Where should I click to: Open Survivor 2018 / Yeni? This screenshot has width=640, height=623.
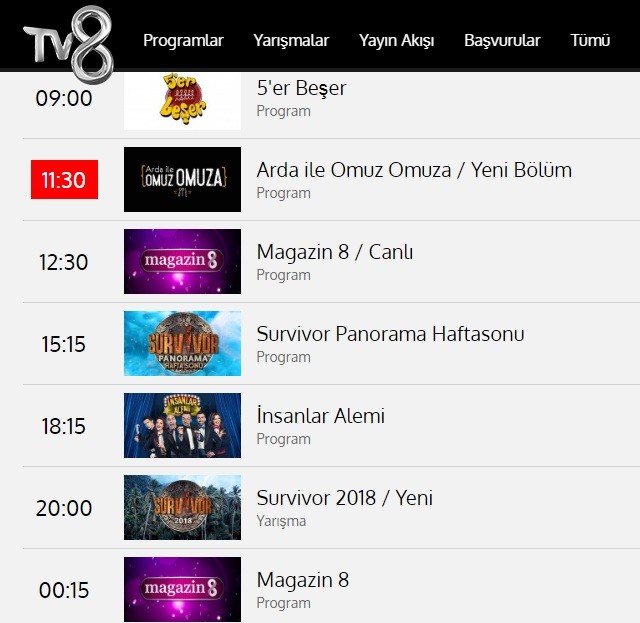[x=344, y=498]
